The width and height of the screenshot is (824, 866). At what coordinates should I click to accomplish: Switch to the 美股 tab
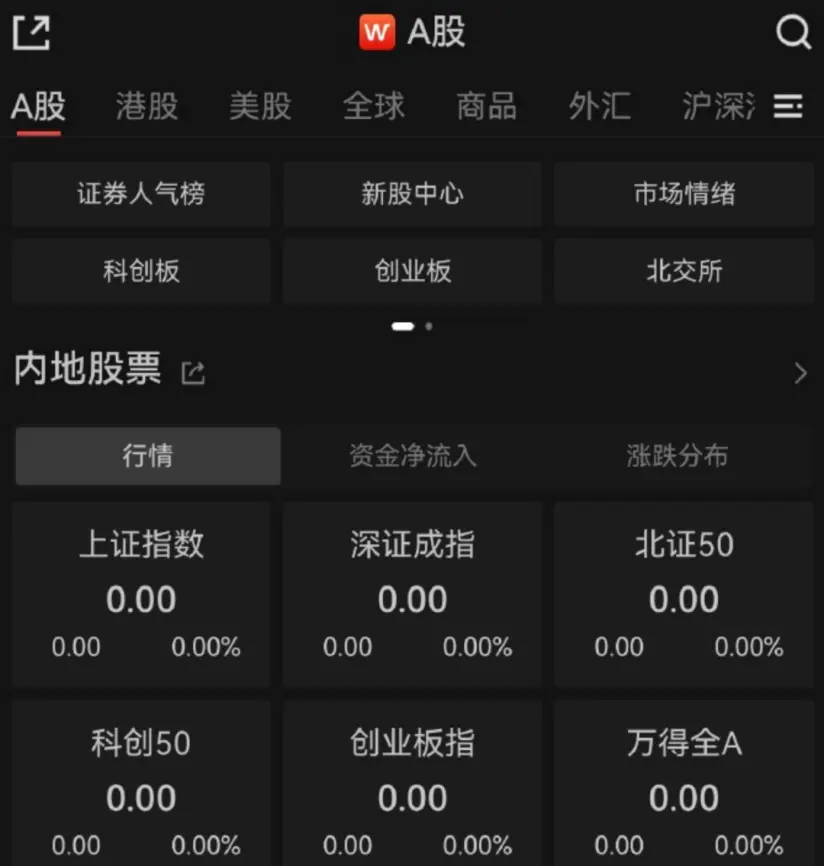click(x=260, y=106)
